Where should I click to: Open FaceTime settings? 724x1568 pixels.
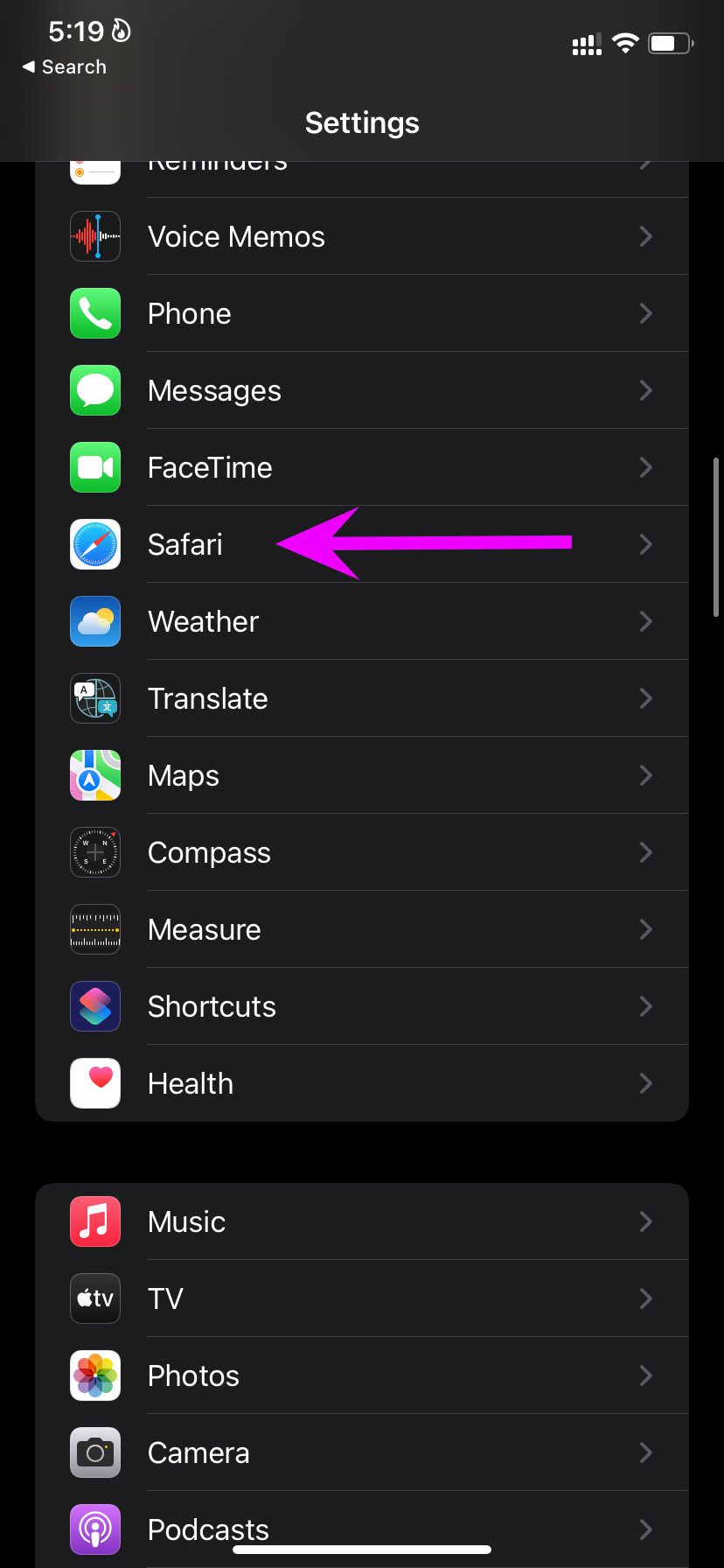362,467
